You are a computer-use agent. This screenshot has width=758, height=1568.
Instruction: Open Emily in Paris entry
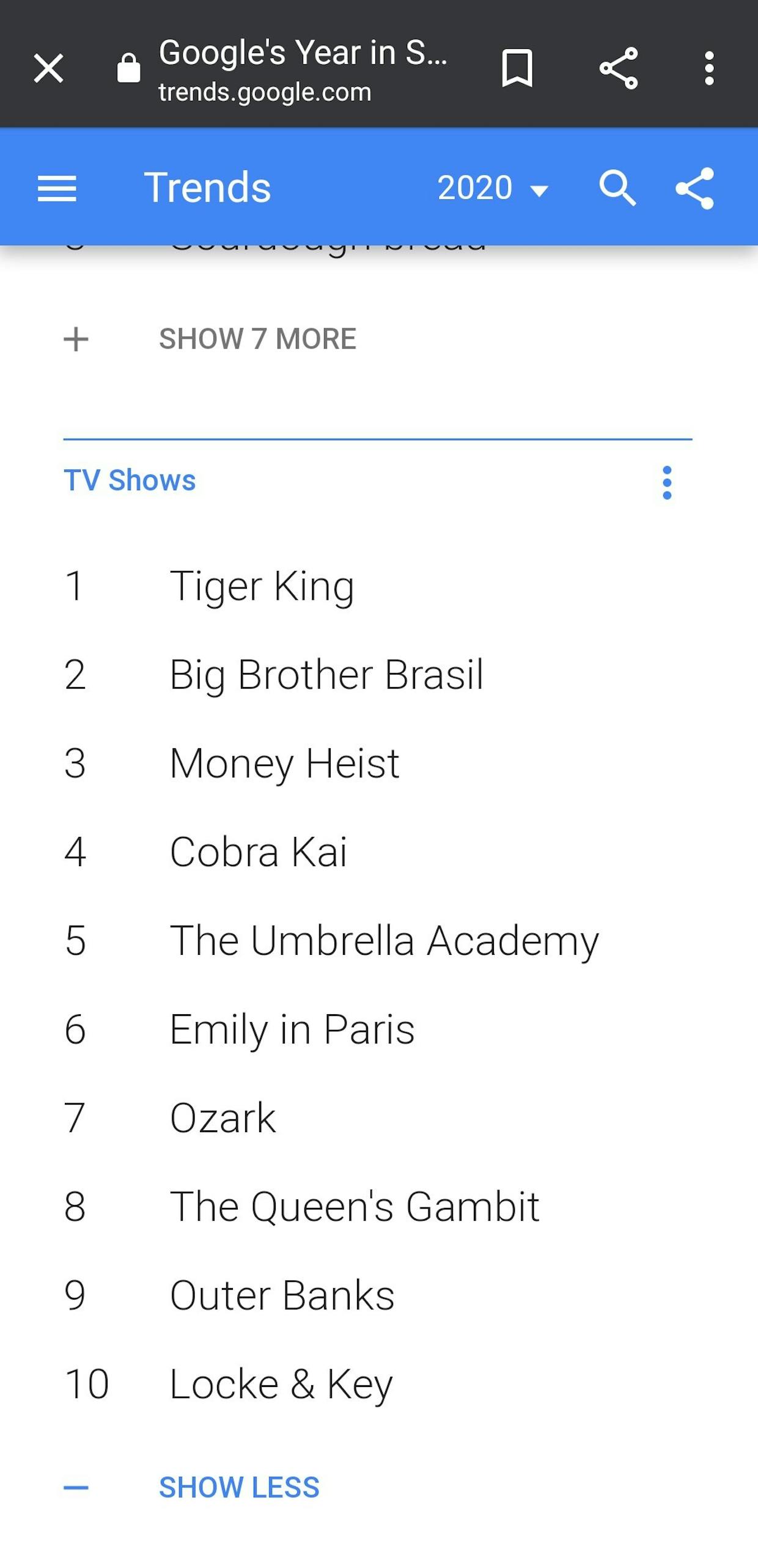click(x=292, y=1029)
